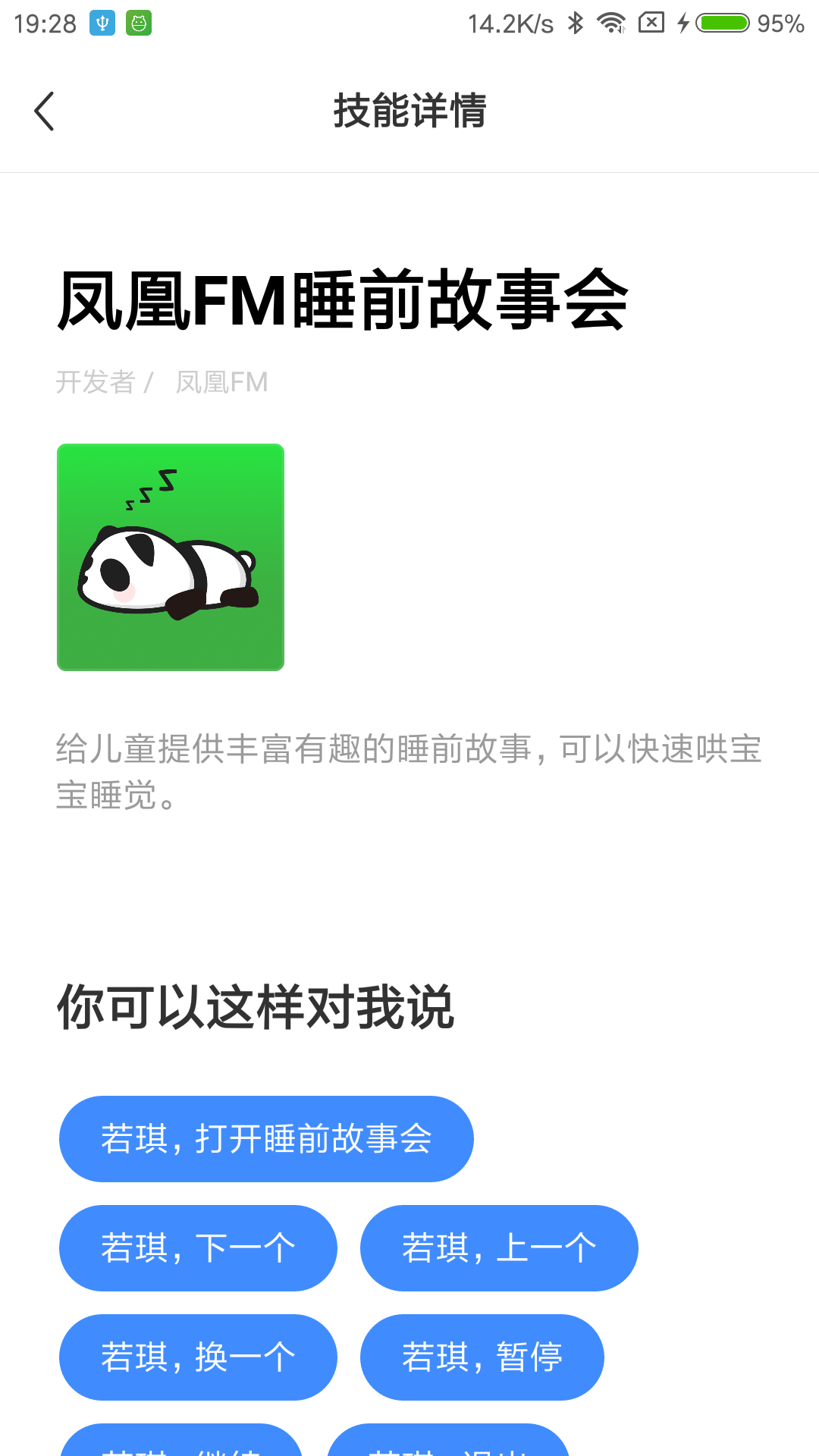Screen dimensions: 819x1456
Task: Choose the 若琪,上一个 chip
Action: pos(499,1248)
